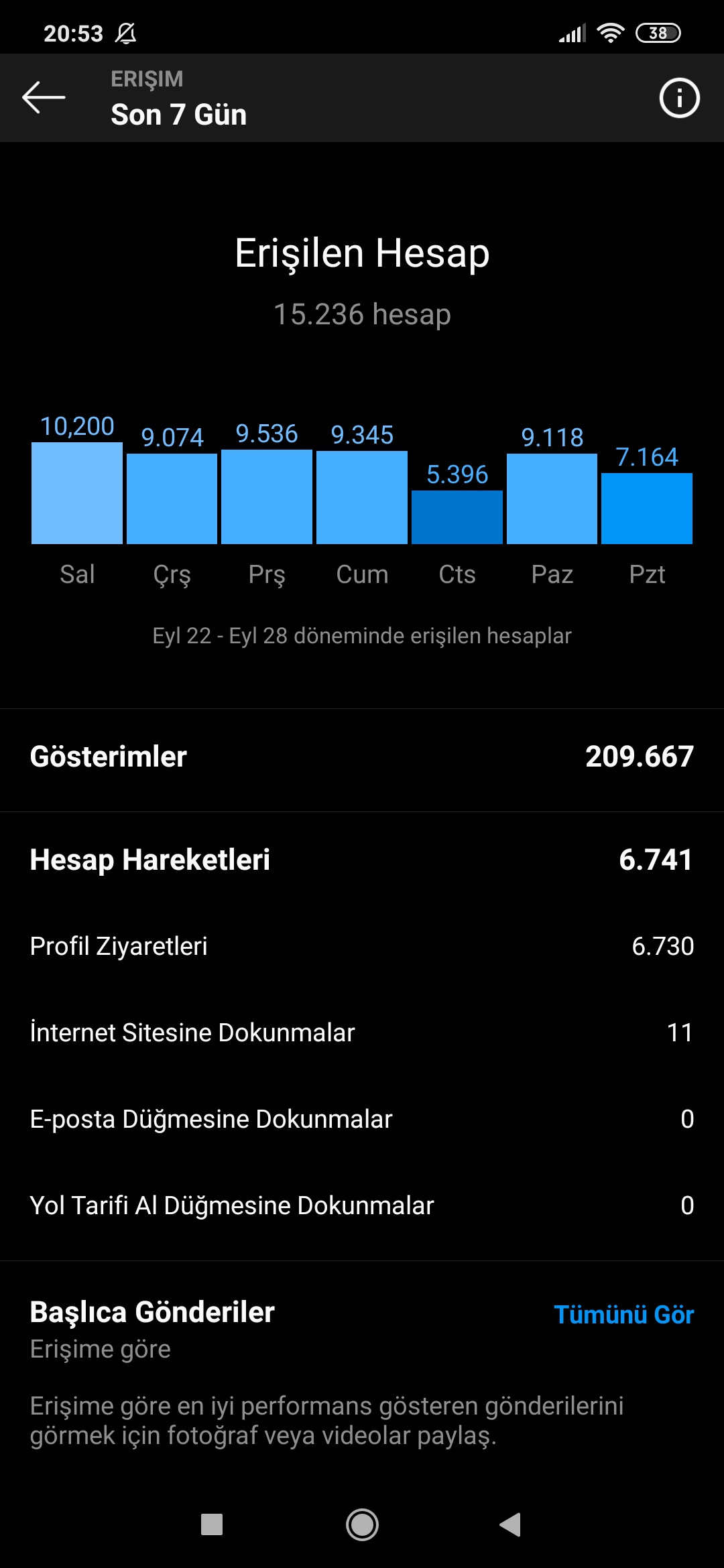Open recent apps with the square button

pos(212,1524)
